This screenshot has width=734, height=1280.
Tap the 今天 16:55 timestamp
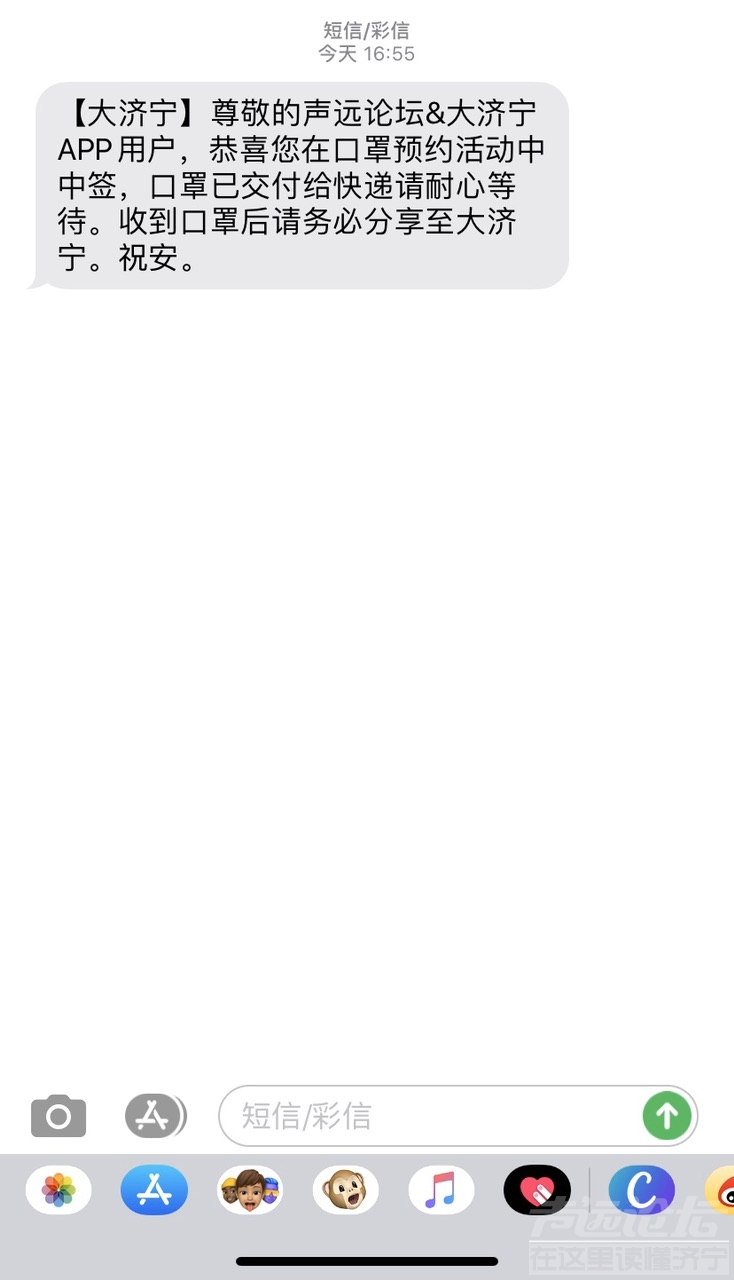pos(366,53)
